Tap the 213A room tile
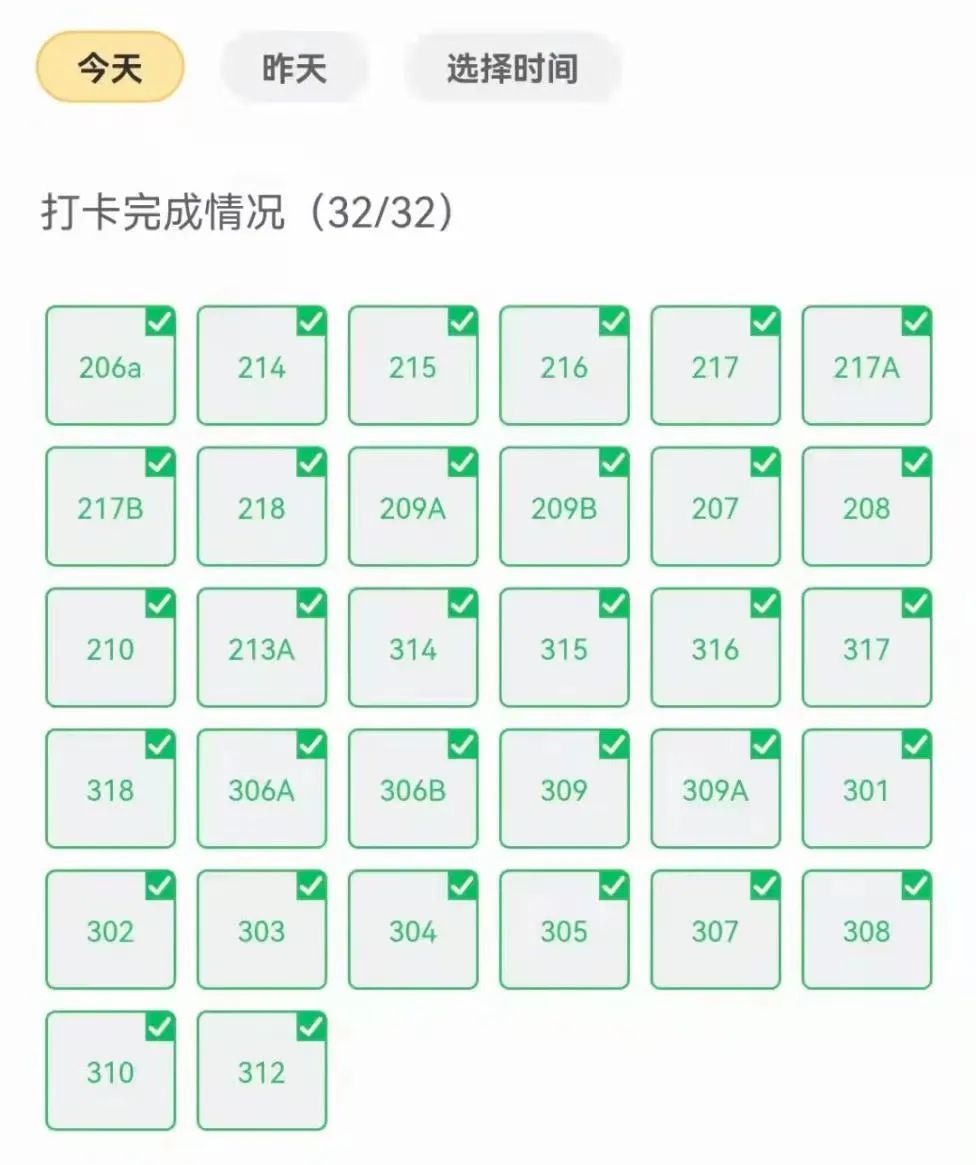This screenshot has width=976, height=1165. coord(262,649)
